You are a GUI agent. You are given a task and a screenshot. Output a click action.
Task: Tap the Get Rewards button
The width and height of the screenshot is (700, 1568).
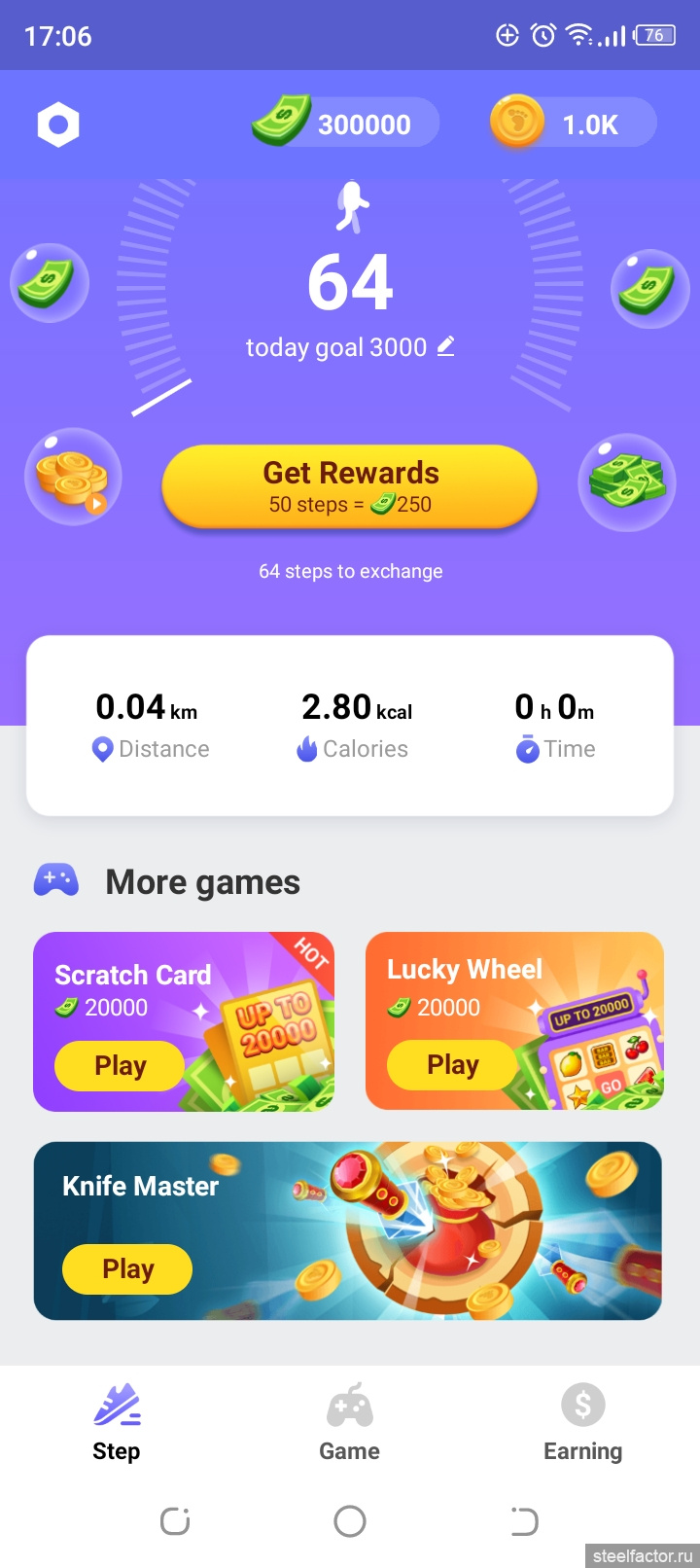point(350,486)
